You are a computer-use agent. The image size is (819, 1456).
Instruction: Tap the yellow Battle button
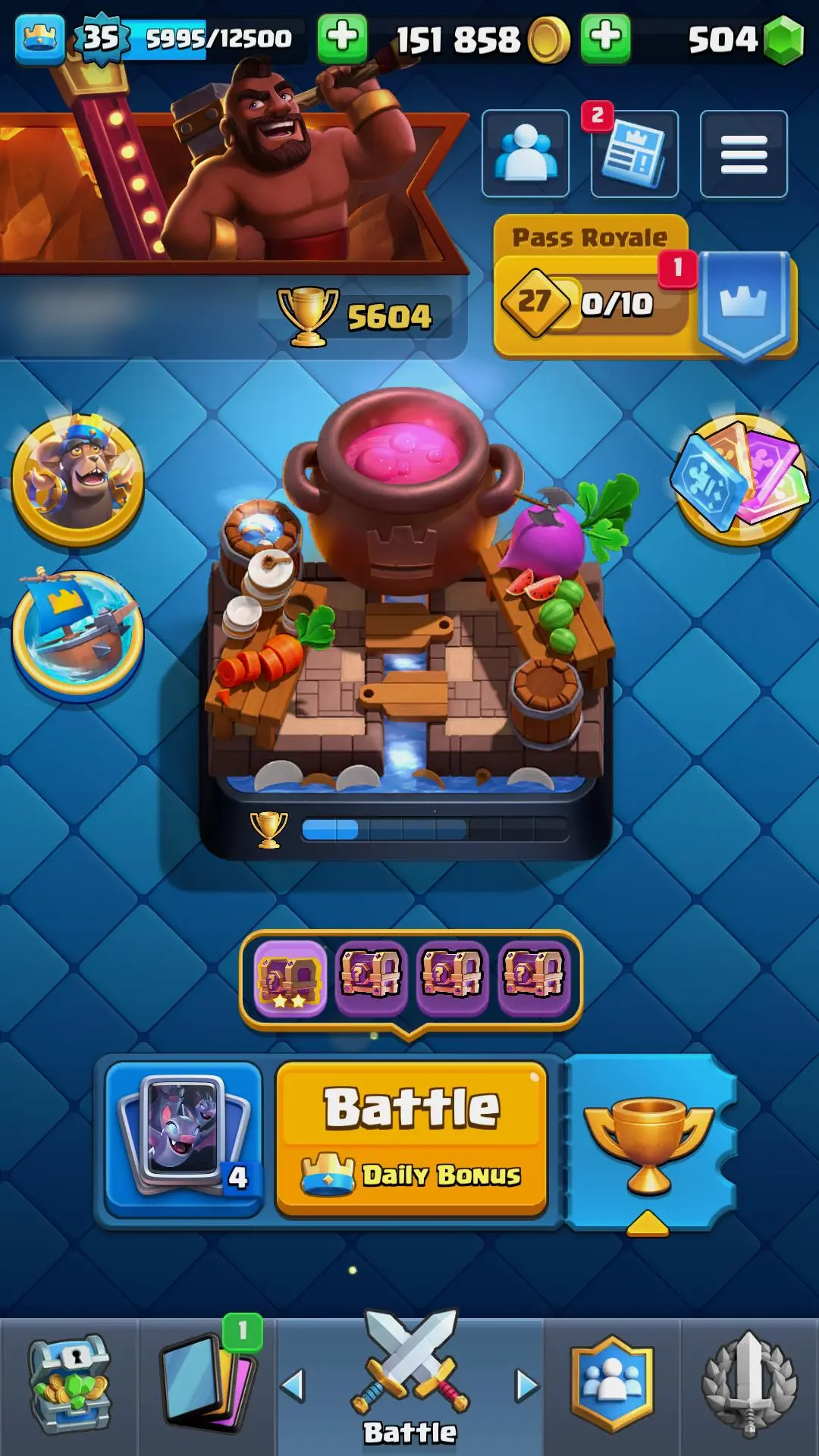[411, 1137]
